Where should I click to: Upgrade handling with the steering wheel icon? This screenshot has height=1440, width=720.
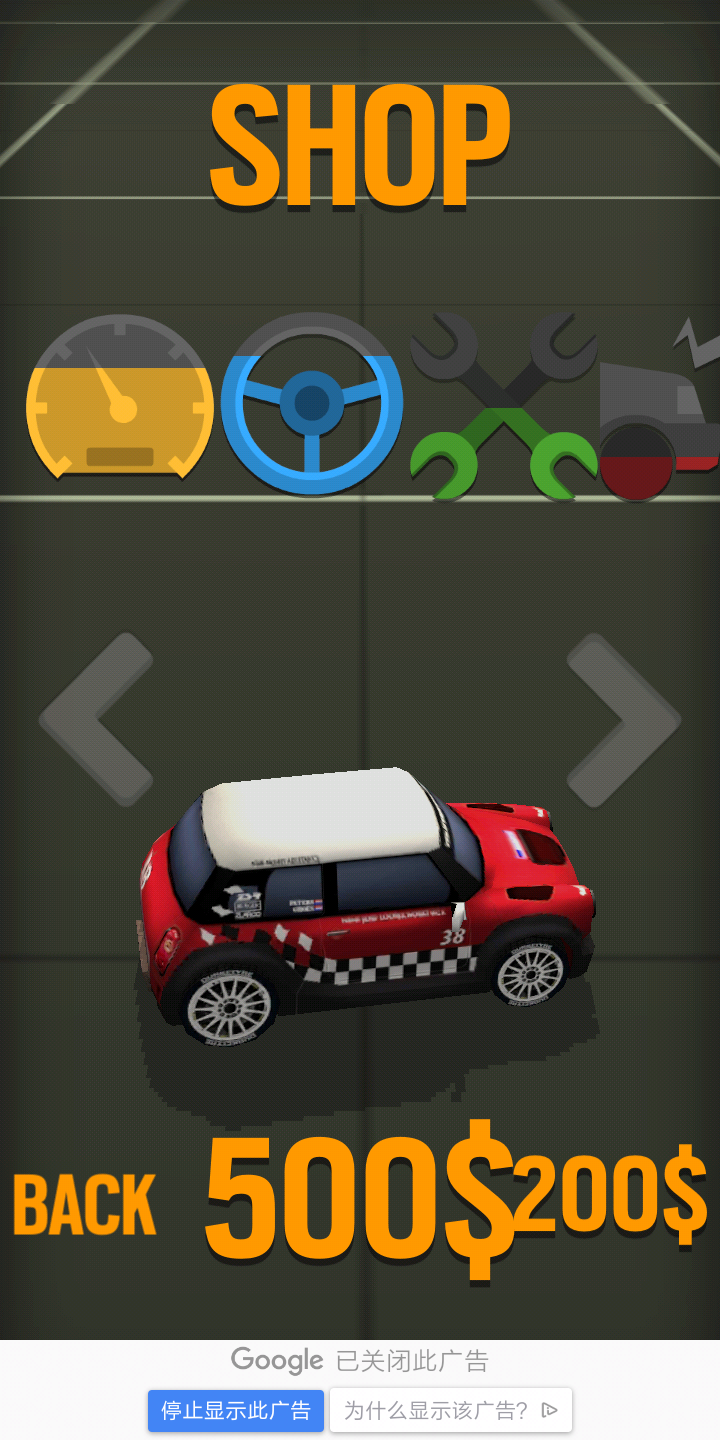point(311,403)
